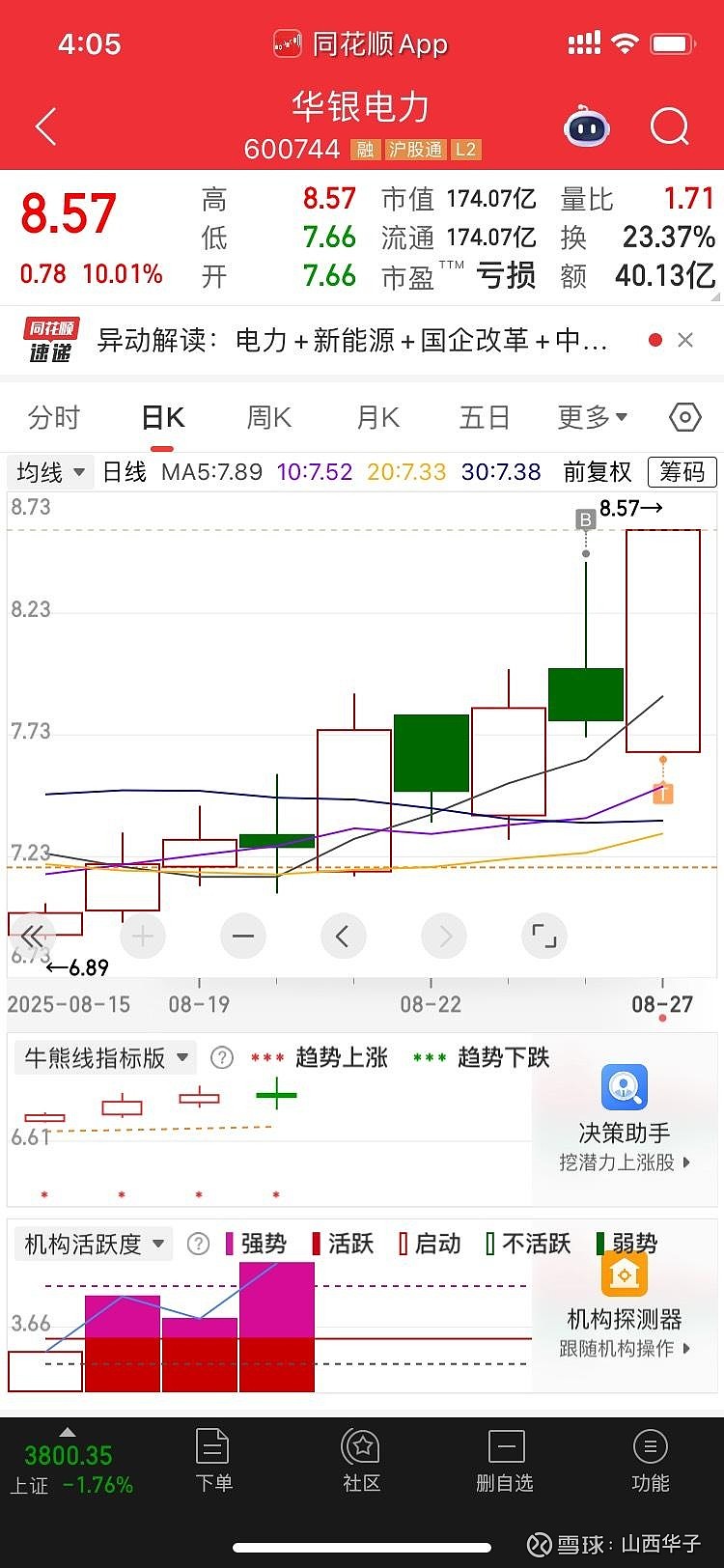724x1568 pixels.
Task: Expand the 均线 indicator dropdown
Action: tap(52, 472)
